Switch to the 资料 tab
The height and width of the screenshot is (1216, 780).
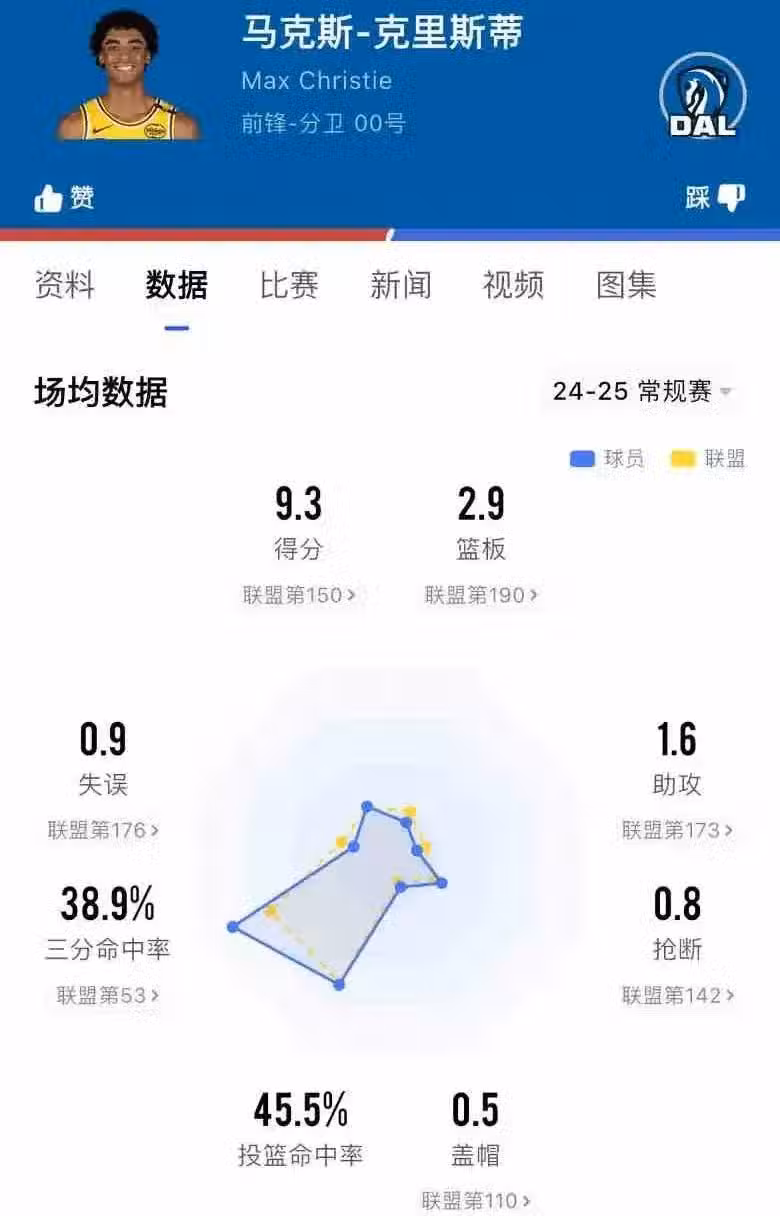click(65, 286)
